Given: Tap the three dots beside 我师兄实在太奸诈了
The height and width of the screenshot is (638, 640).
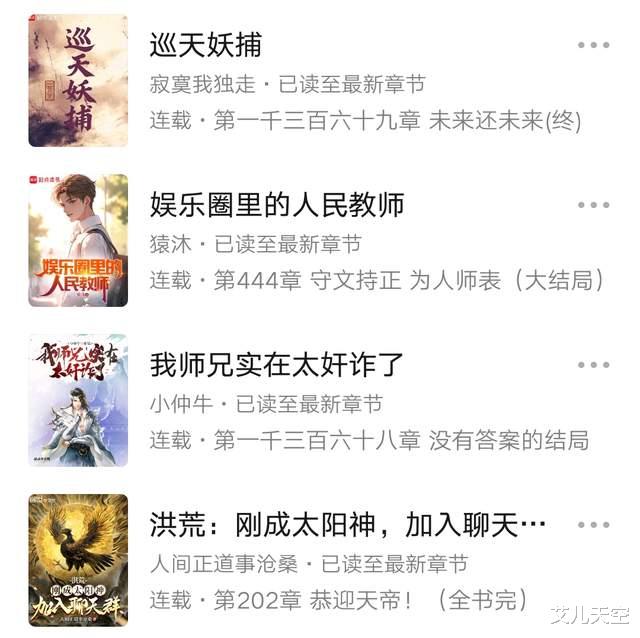Looking at the screenshot, I should pos(594,365).
